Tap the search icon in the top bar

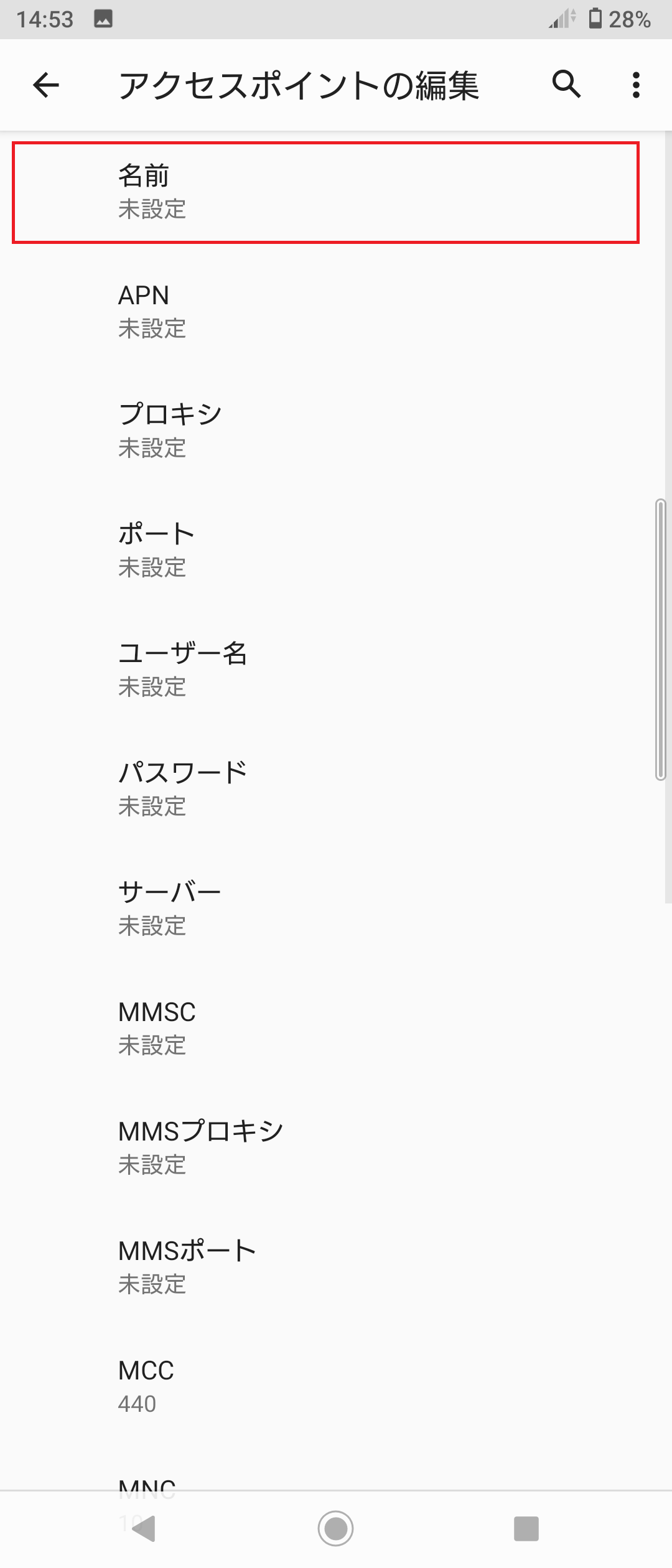coord(565,86)
